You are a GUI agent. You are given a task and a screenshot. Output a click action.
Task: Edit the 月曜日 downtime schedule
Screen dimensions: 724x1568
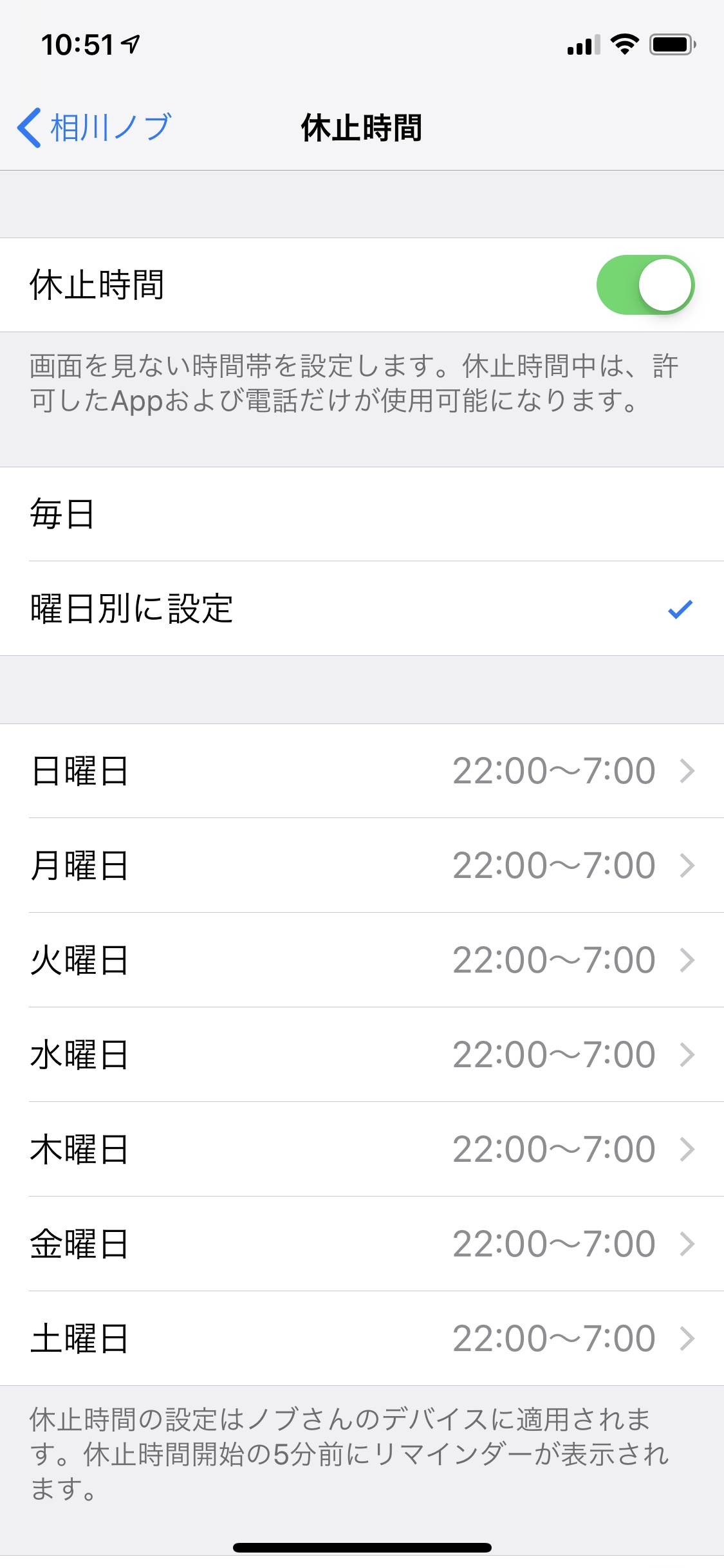click(x=362, y=866)
